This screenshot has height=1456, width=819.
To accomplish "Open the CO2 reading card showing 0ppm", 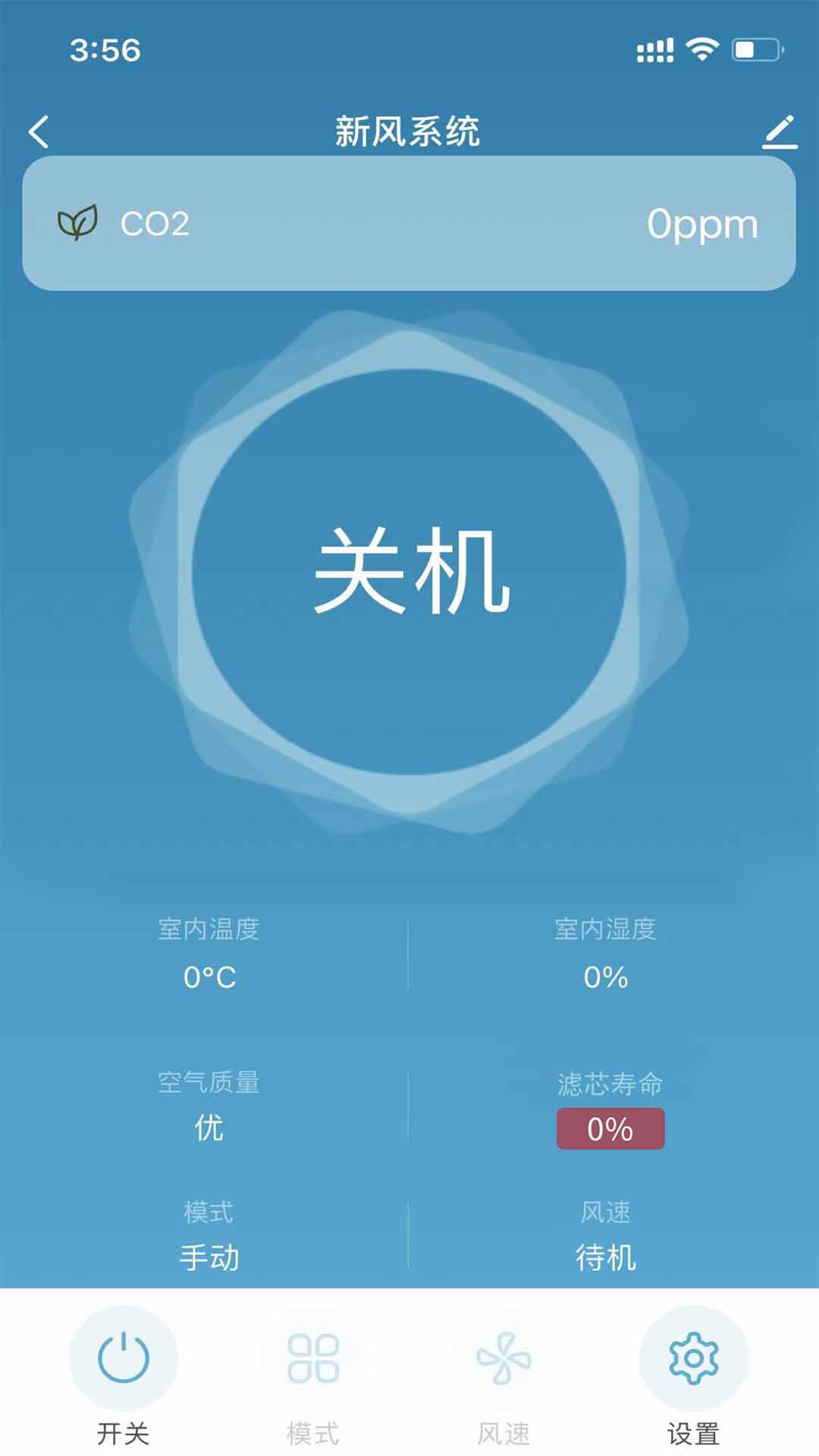I will coord(409,224).
